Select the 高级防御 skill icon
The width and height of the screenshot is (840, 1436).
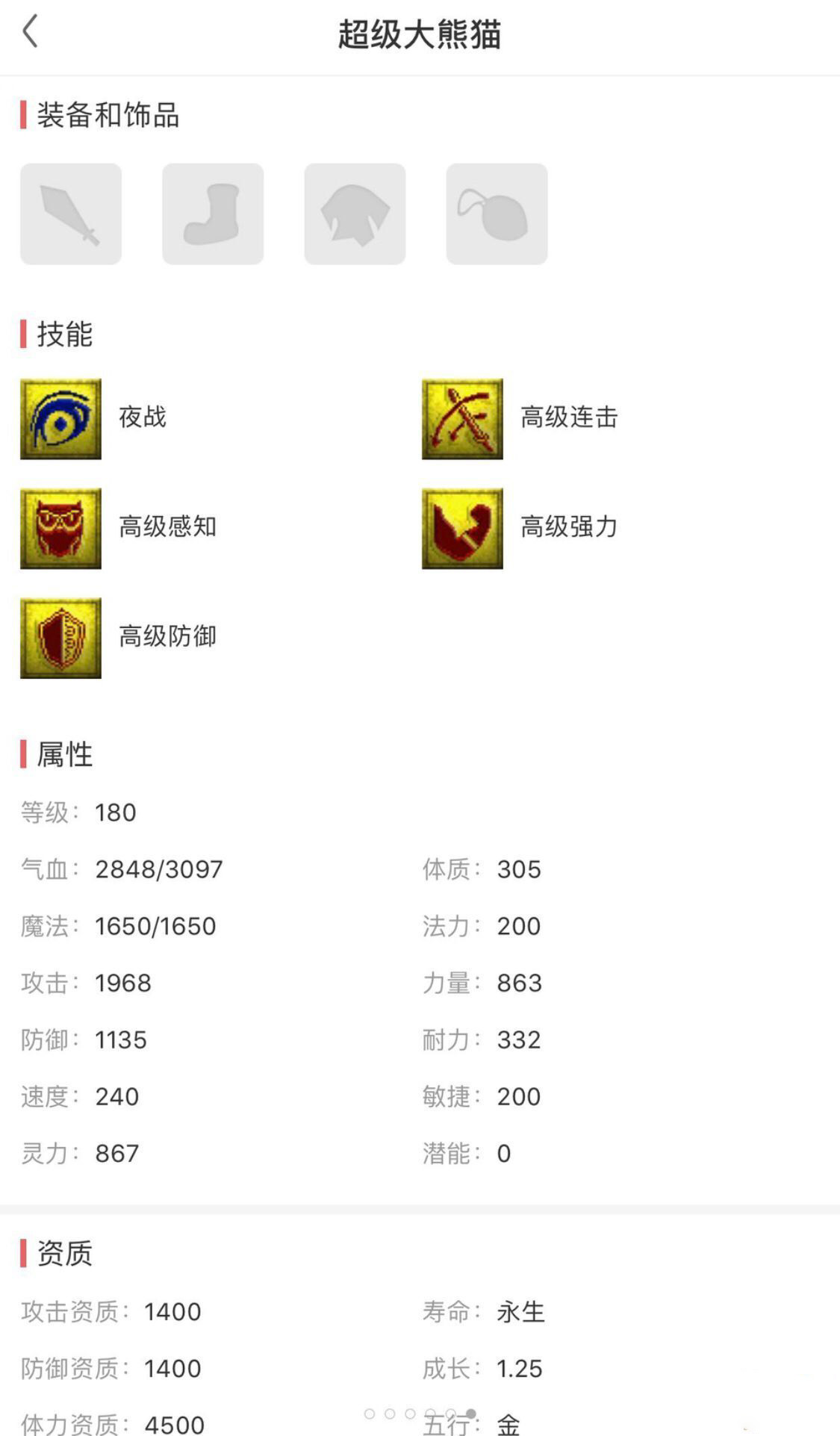(x=60, y=638)
